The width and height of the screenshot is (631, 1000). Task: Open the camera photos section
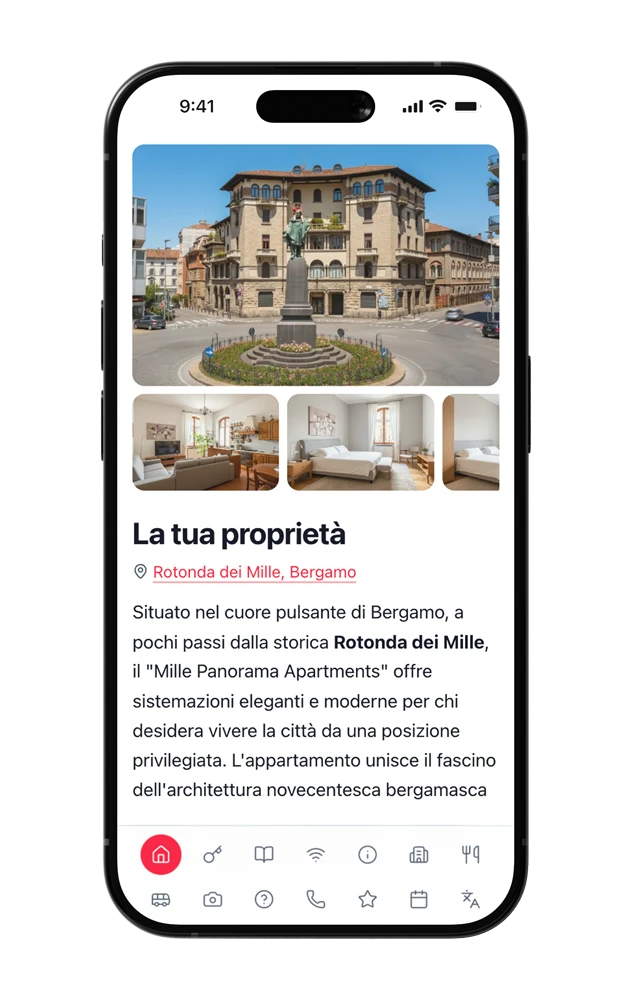[213, 899]
